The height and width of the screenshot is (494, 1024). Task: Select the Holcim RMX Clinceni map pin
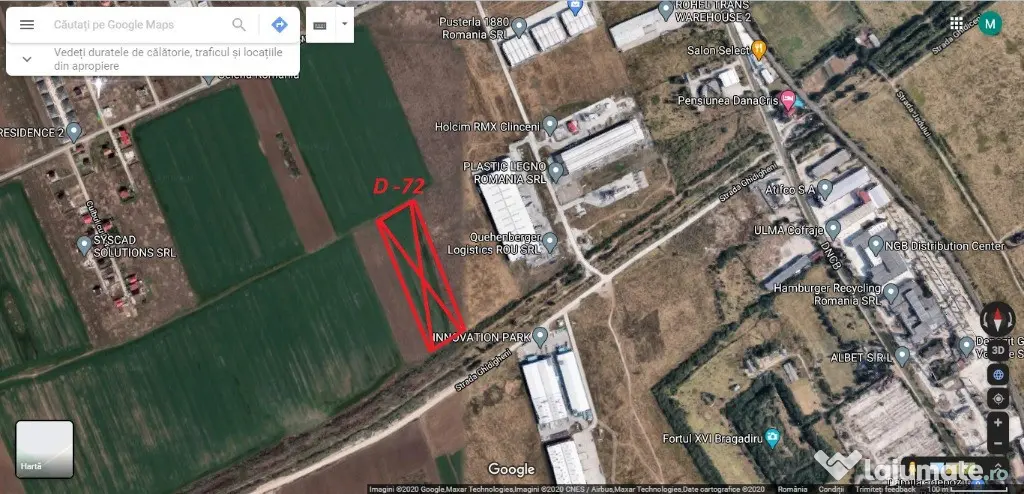pyautogui.click(x=550, y=126)
